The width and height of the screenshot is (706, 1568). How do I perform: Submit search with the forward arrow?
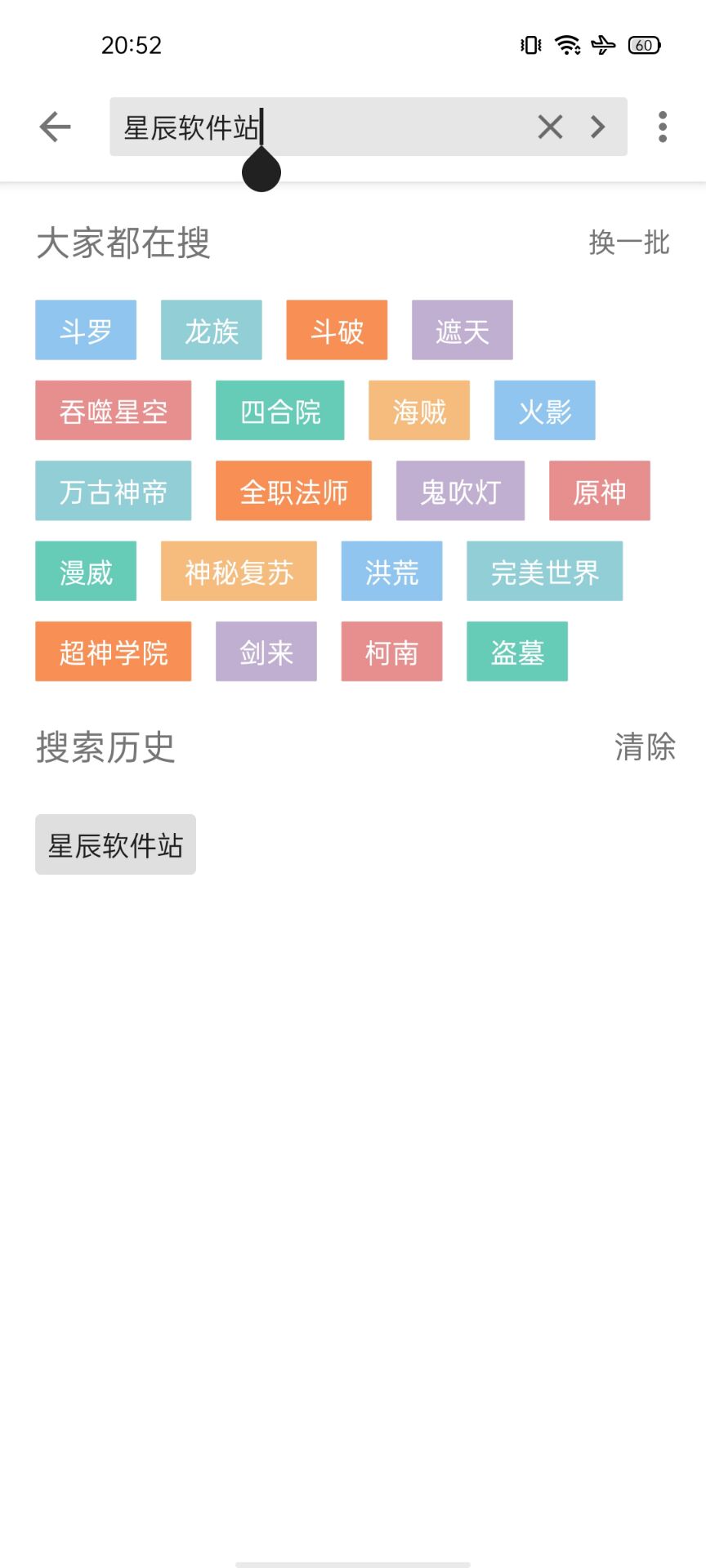[598, 127]
